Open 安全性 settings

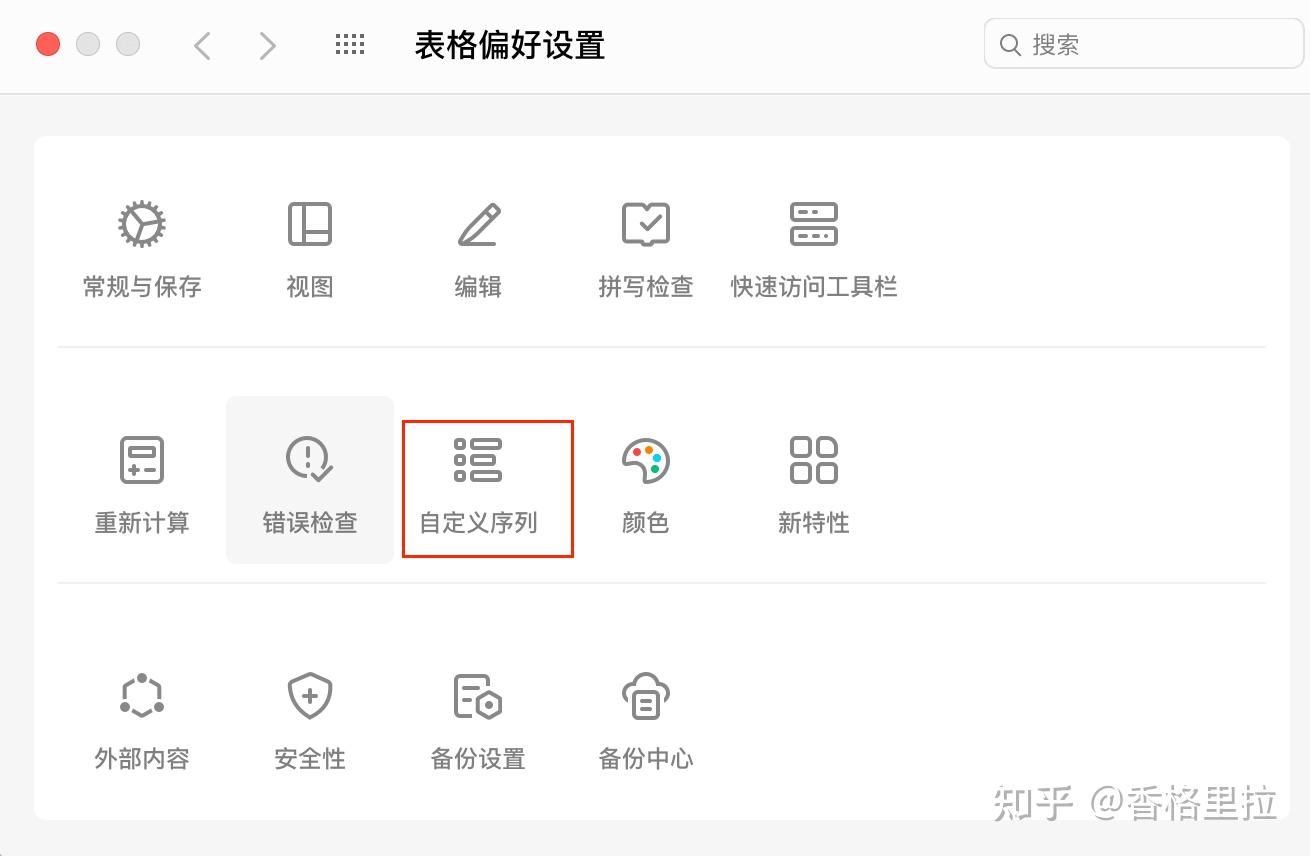point(310,720)
